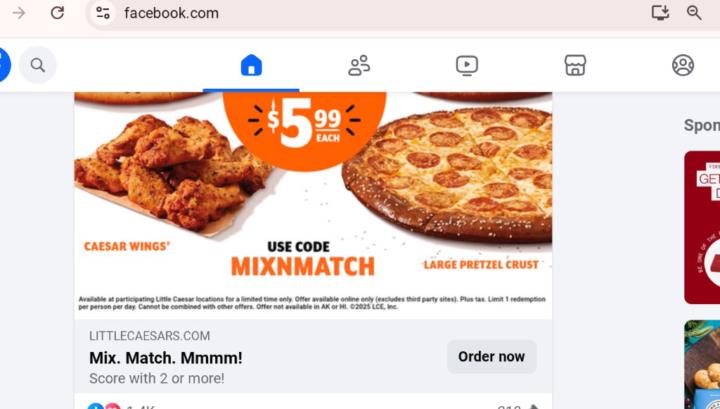Switch to the Video tab

click(x=467, y=66)
